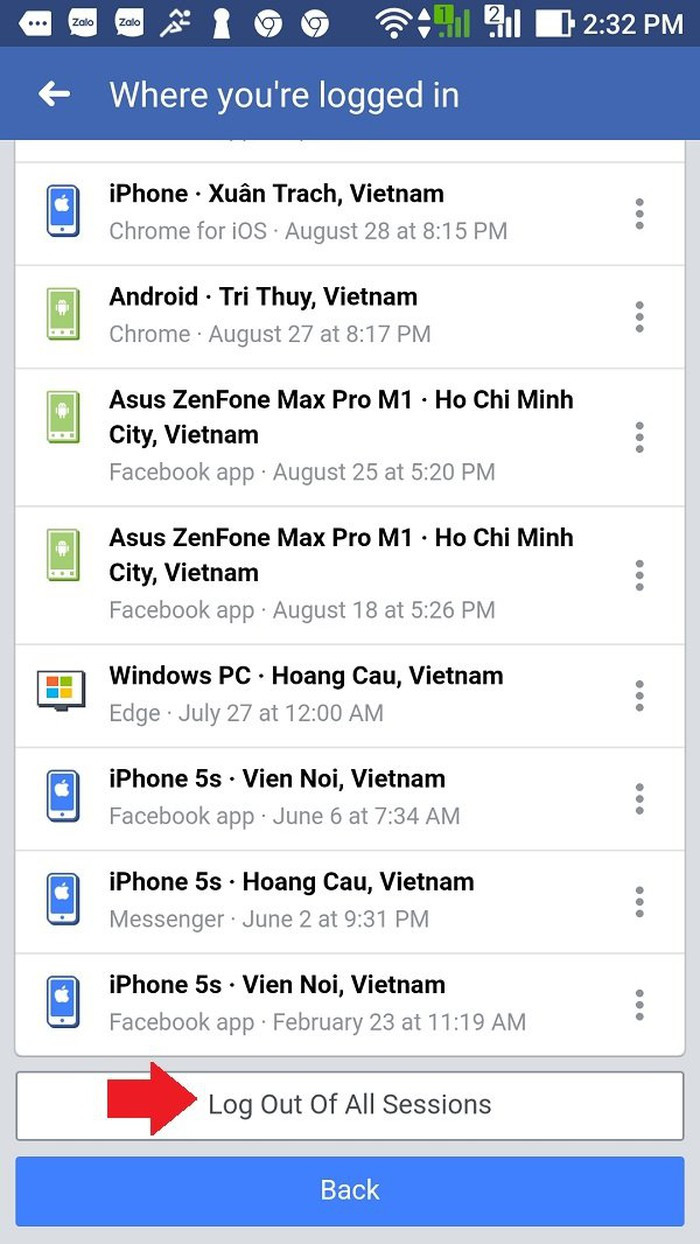
Task: Open options for Asus ZenFone August 18 session
Action: (640, 575)
